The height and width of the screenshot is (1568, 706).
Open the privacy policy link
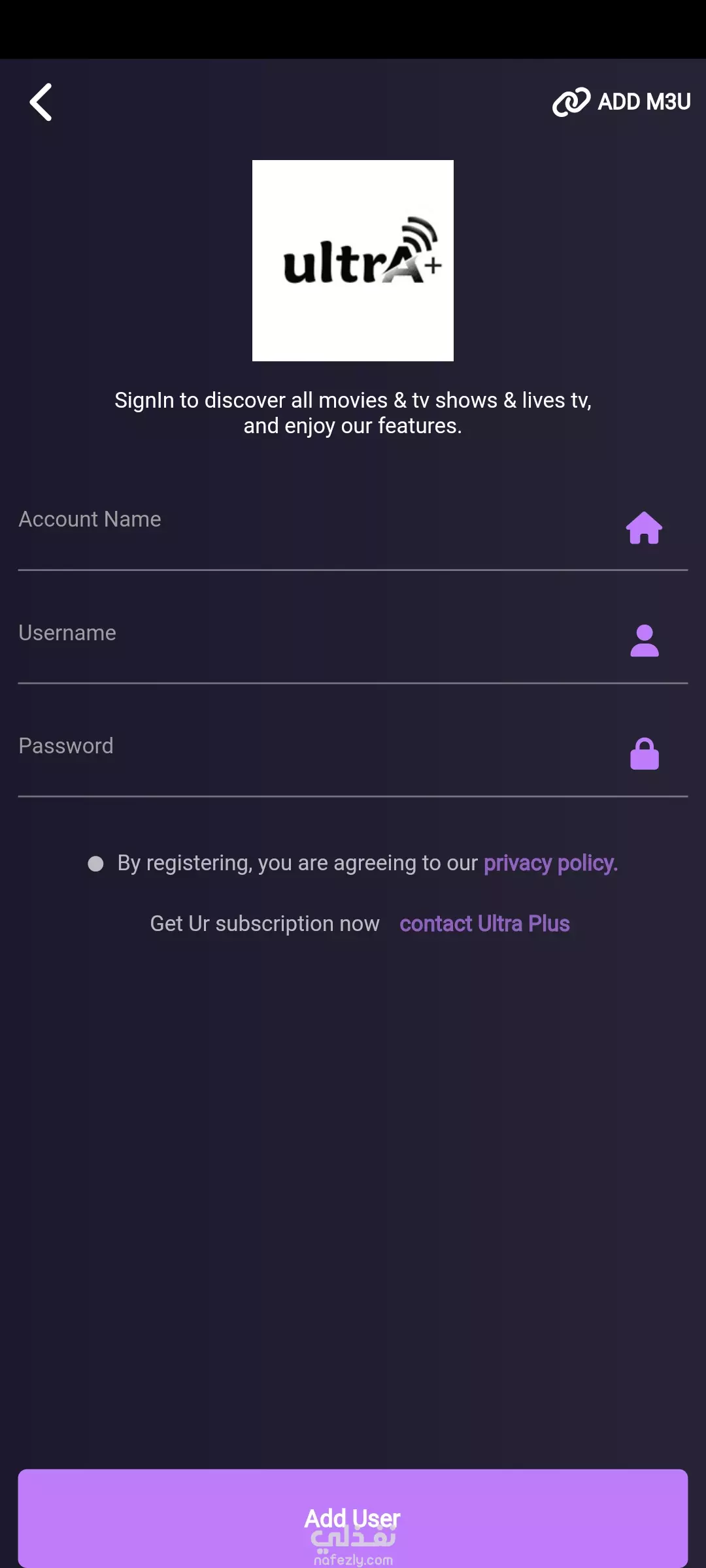click(x=550, y=863)
